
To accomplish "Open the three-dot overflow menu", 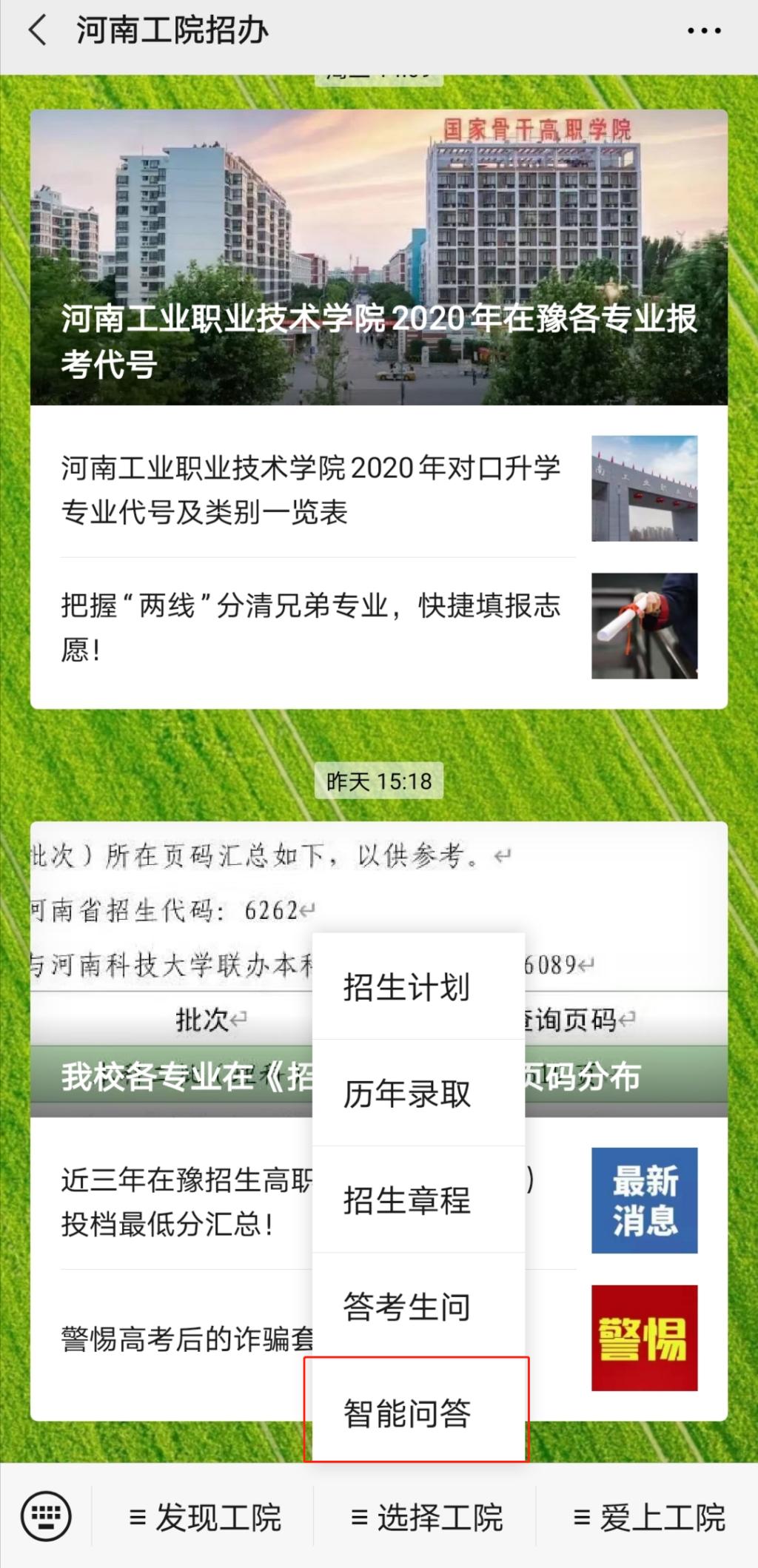I will pyautogui.click(x=703, y=31).
